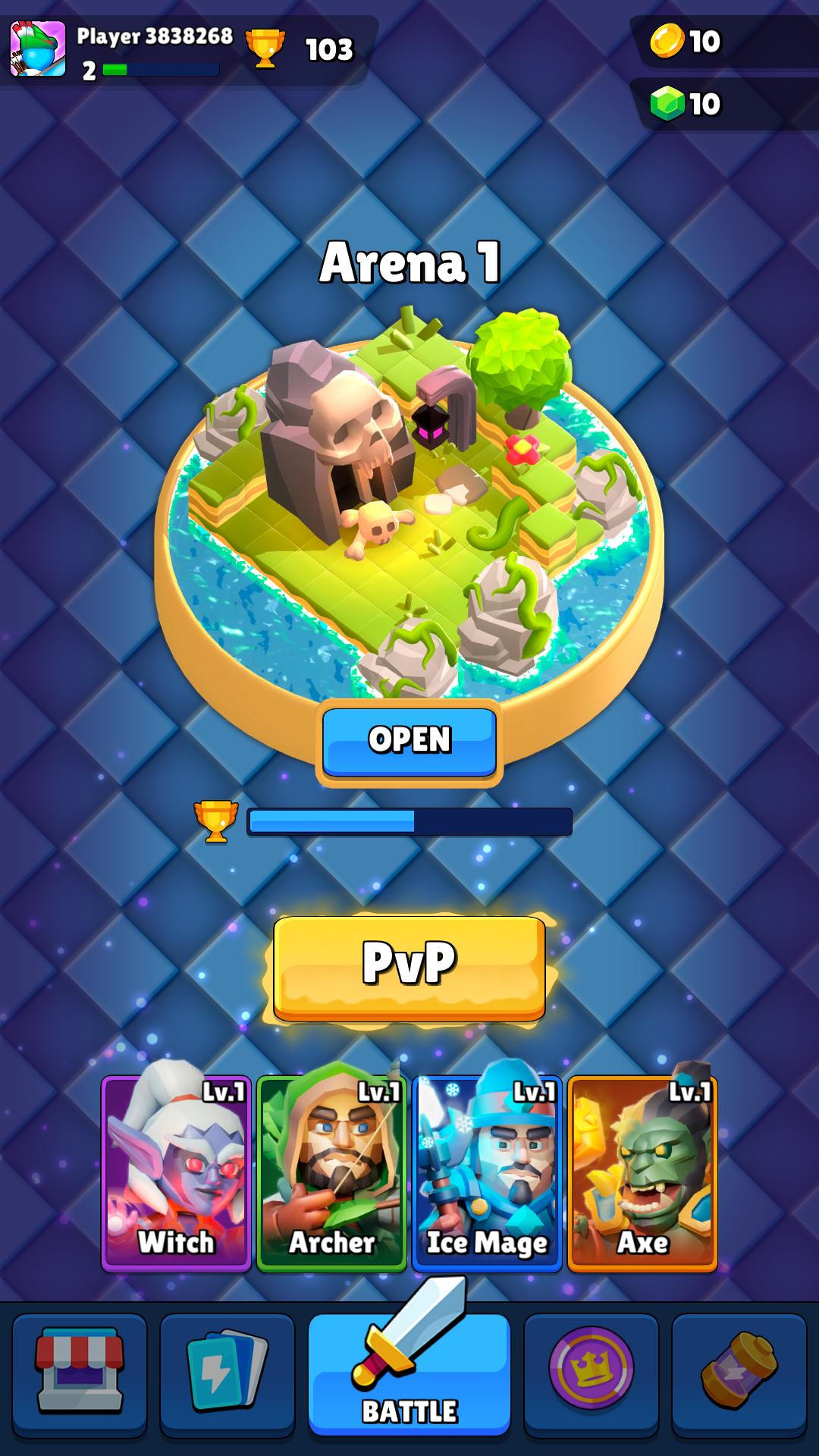View the Axe card
Viewport: 819px width, 1456px height.
click(x=642, y=1173)
